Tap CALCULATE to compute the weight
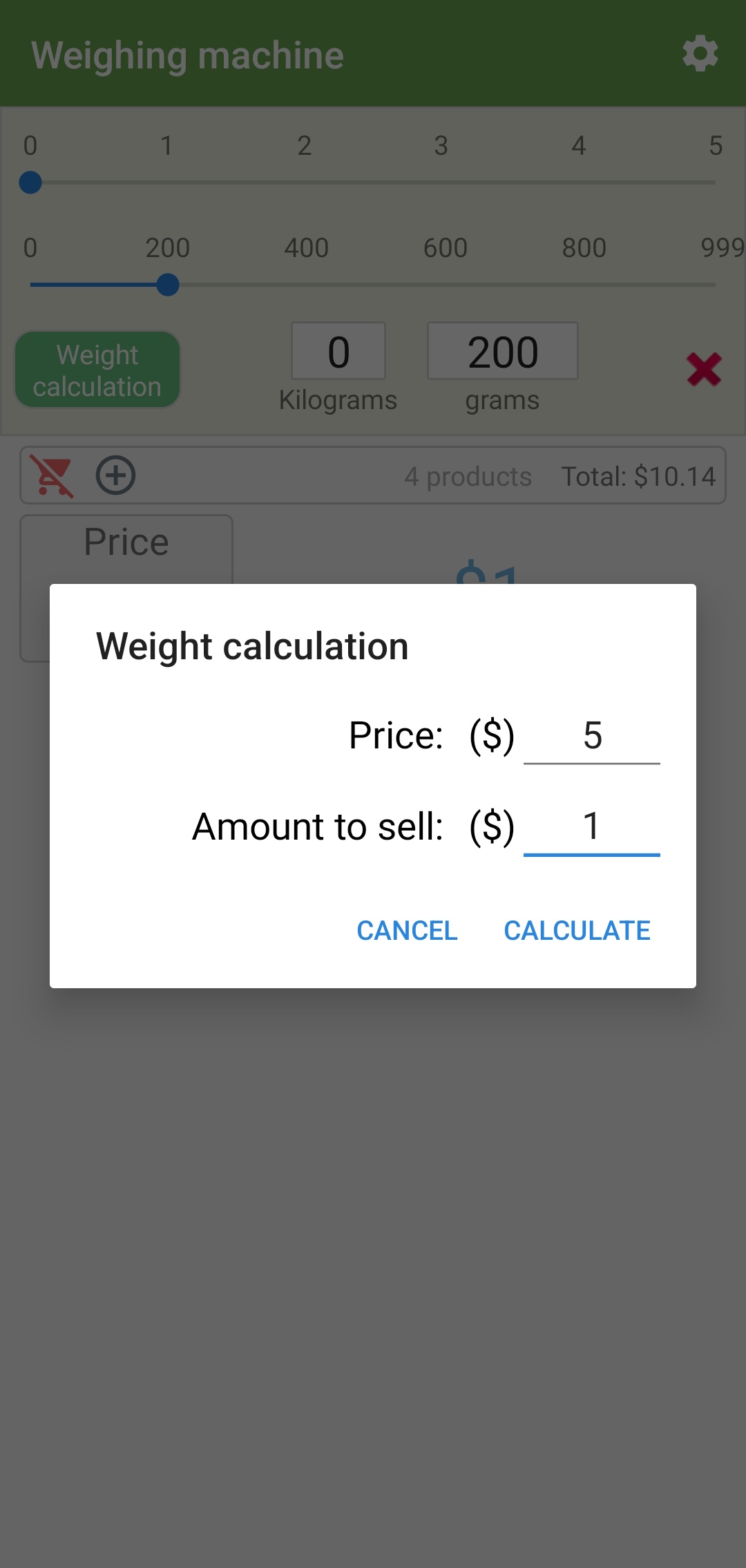 [x=577, y=930]
